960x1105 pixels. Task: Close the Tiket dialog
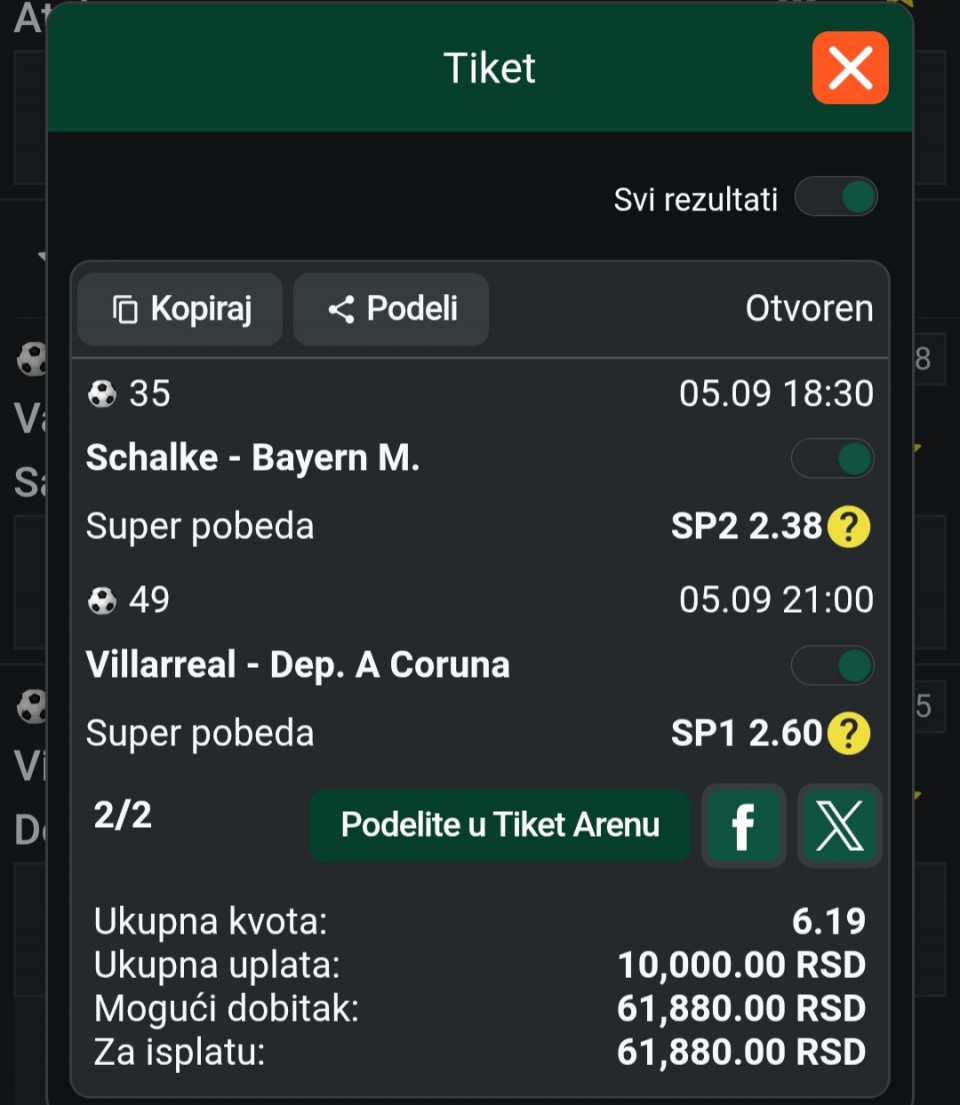click(x=850, y=68)
